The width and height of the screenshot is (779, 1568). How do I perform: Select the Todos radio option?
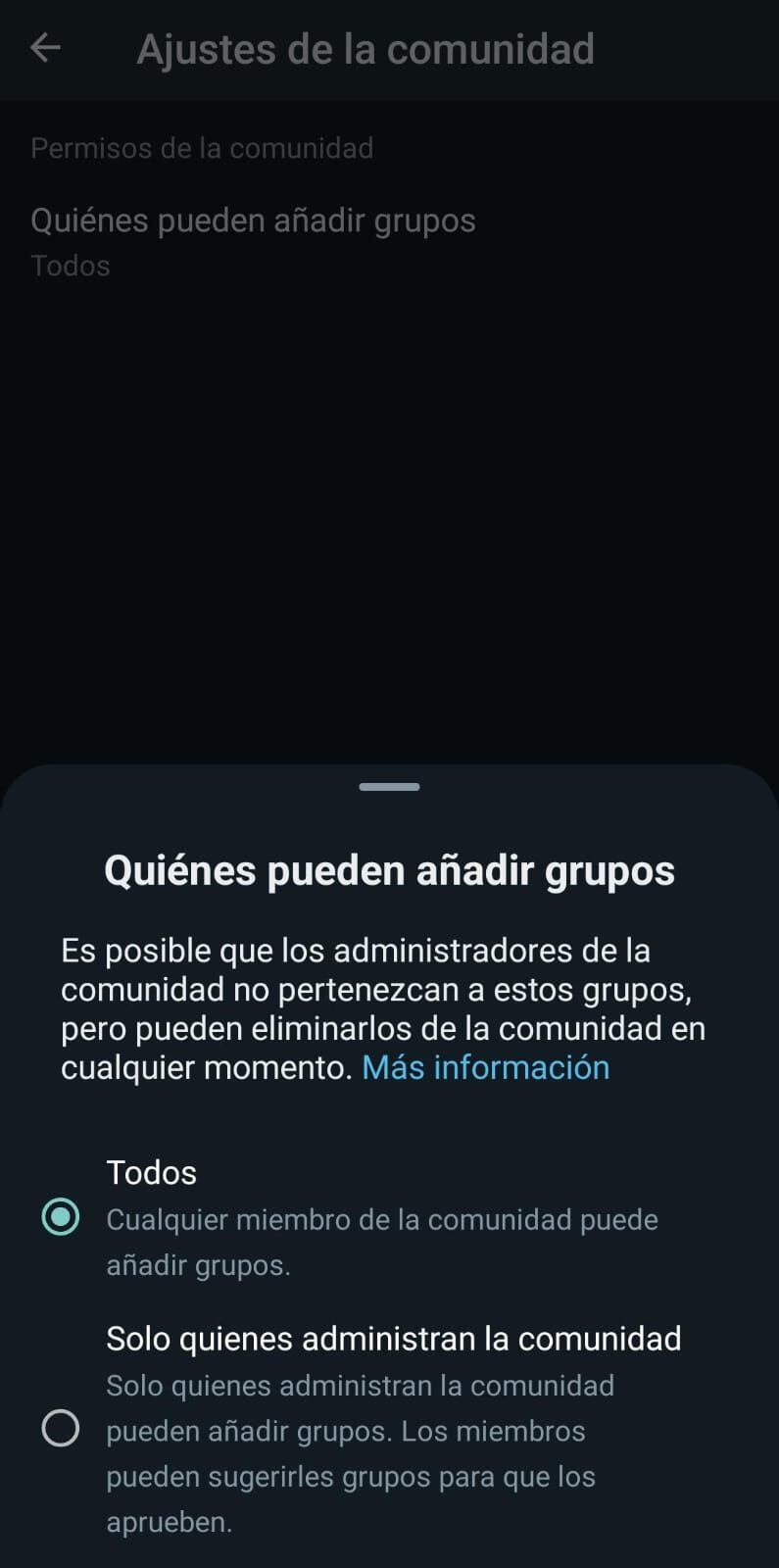click(x=61, y=1217)
